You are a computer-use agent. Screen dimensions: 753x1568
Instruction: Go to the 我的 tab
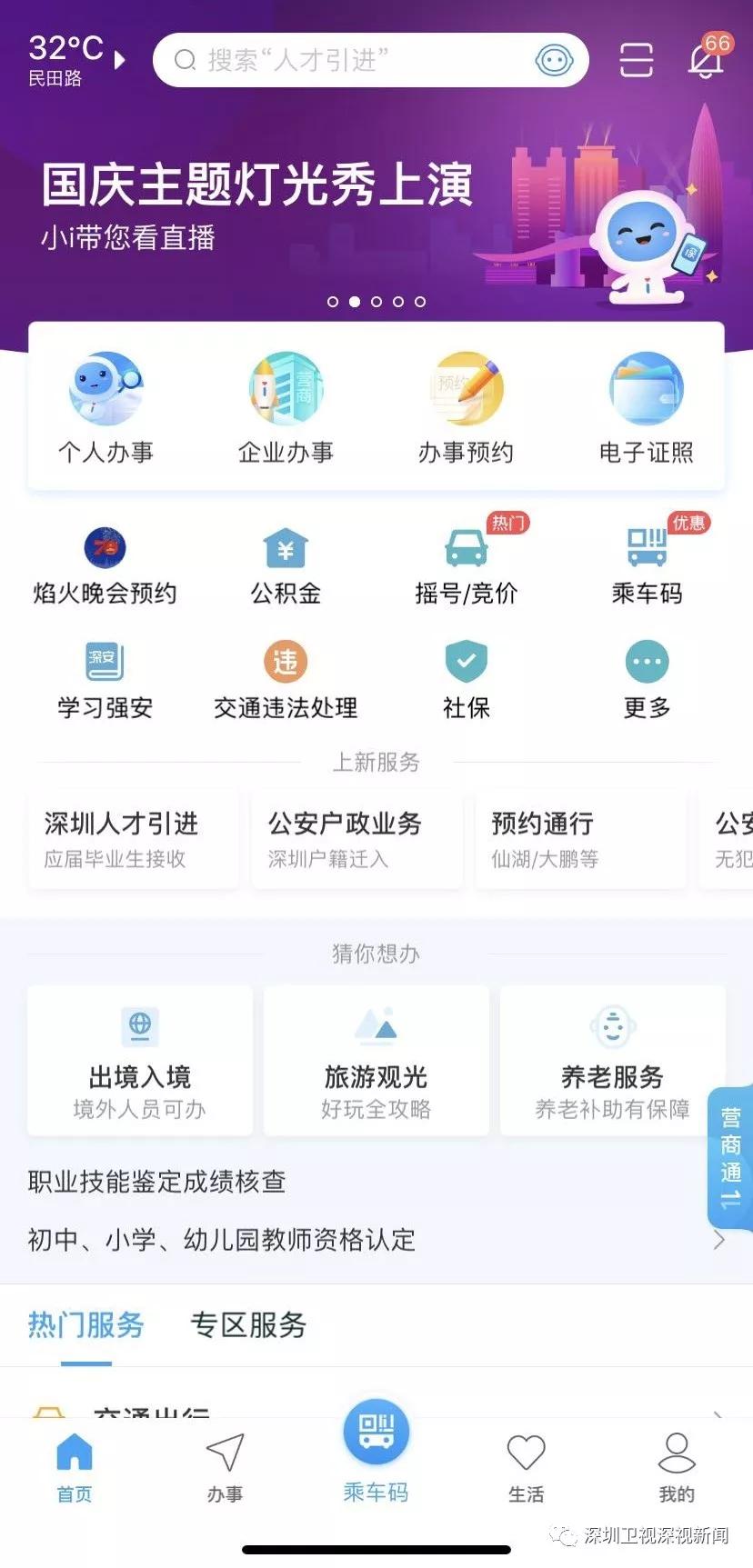[x=676, y=1467]
